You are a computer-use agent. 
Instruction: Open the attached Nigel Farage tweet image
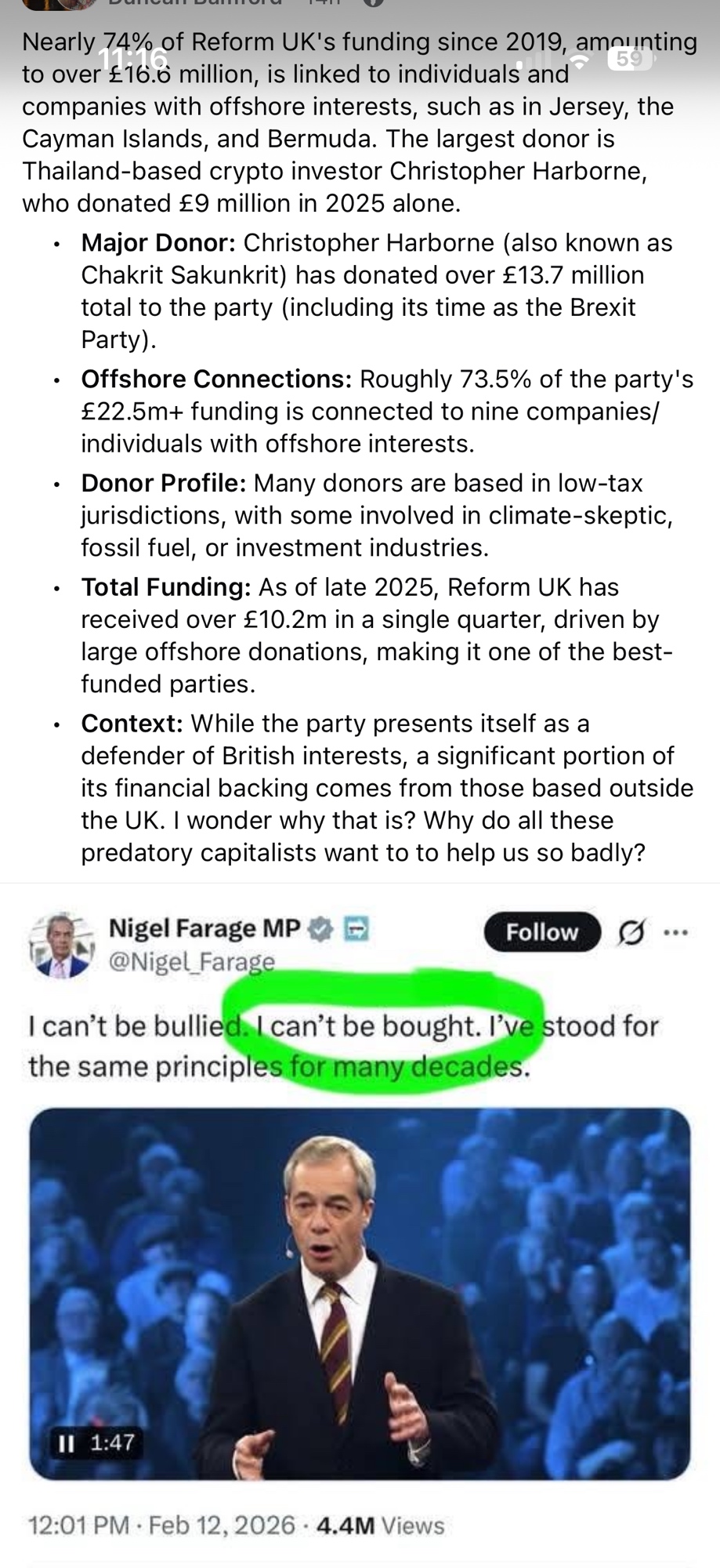pyautogui.click(x=360, y=1223)
